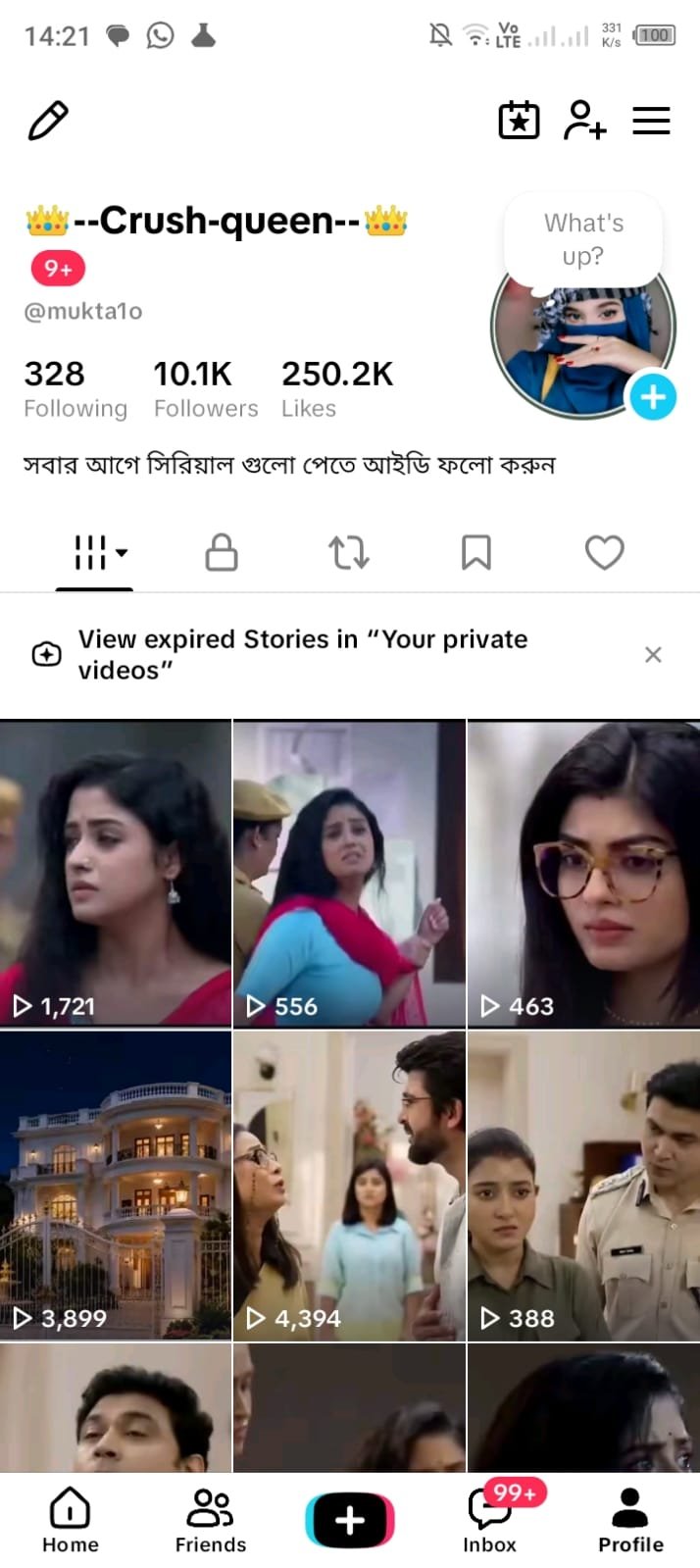Open the Following list with 328
This screenshot has width=700, height=1568.
(x=75, y=388)
